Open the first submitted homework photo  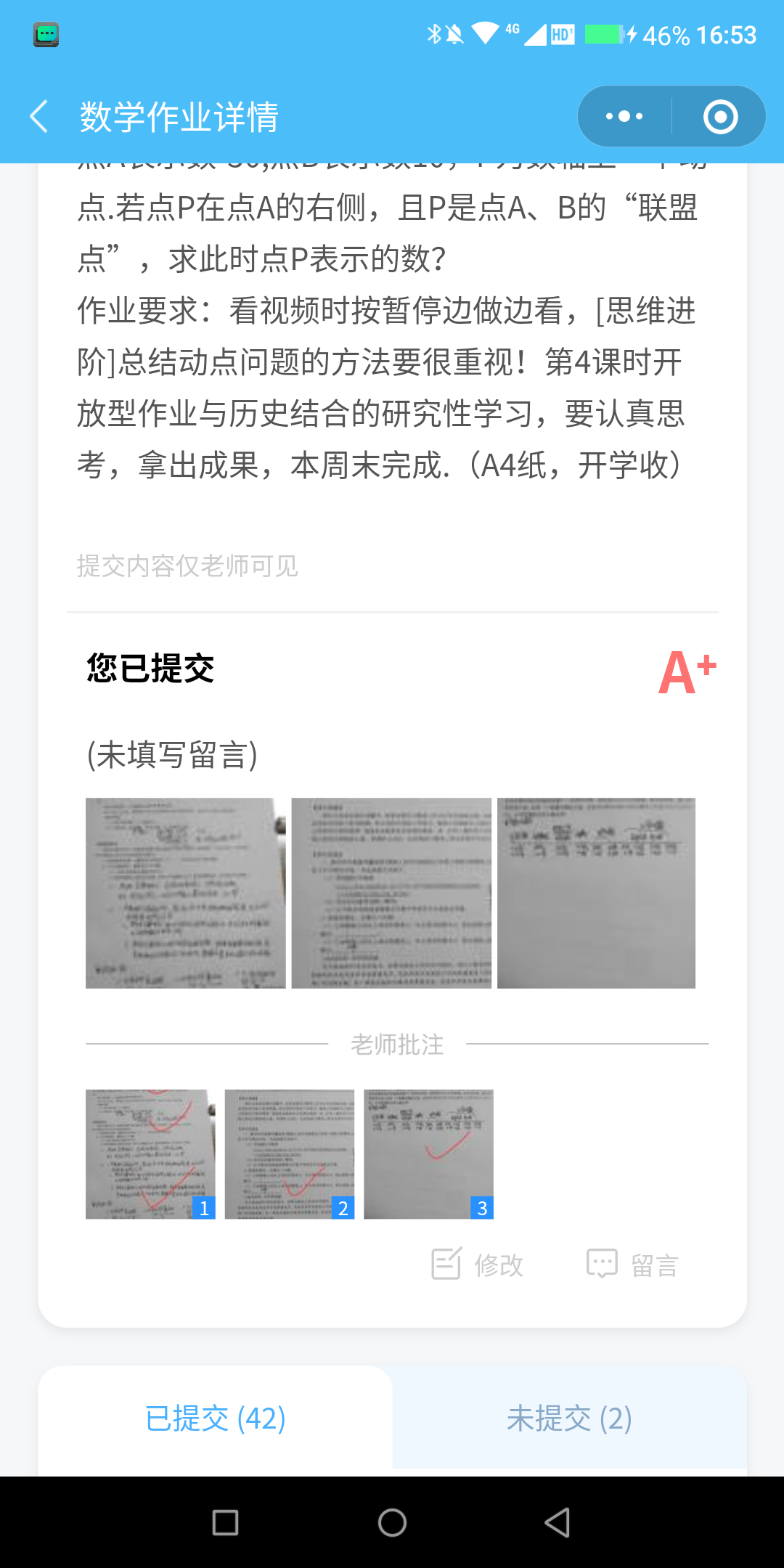(x=186, y=893)
